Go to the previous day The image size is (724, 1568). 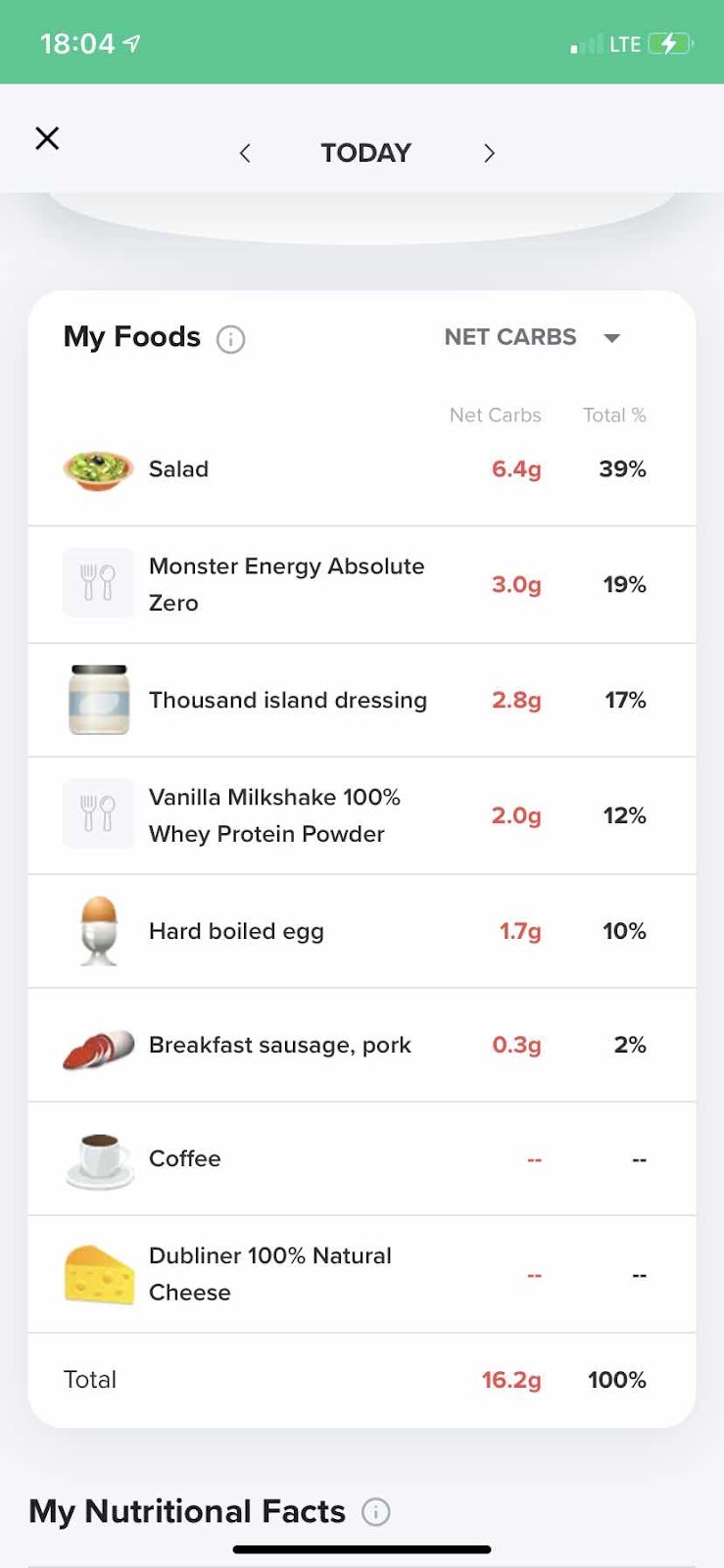[x=245, y=153]
